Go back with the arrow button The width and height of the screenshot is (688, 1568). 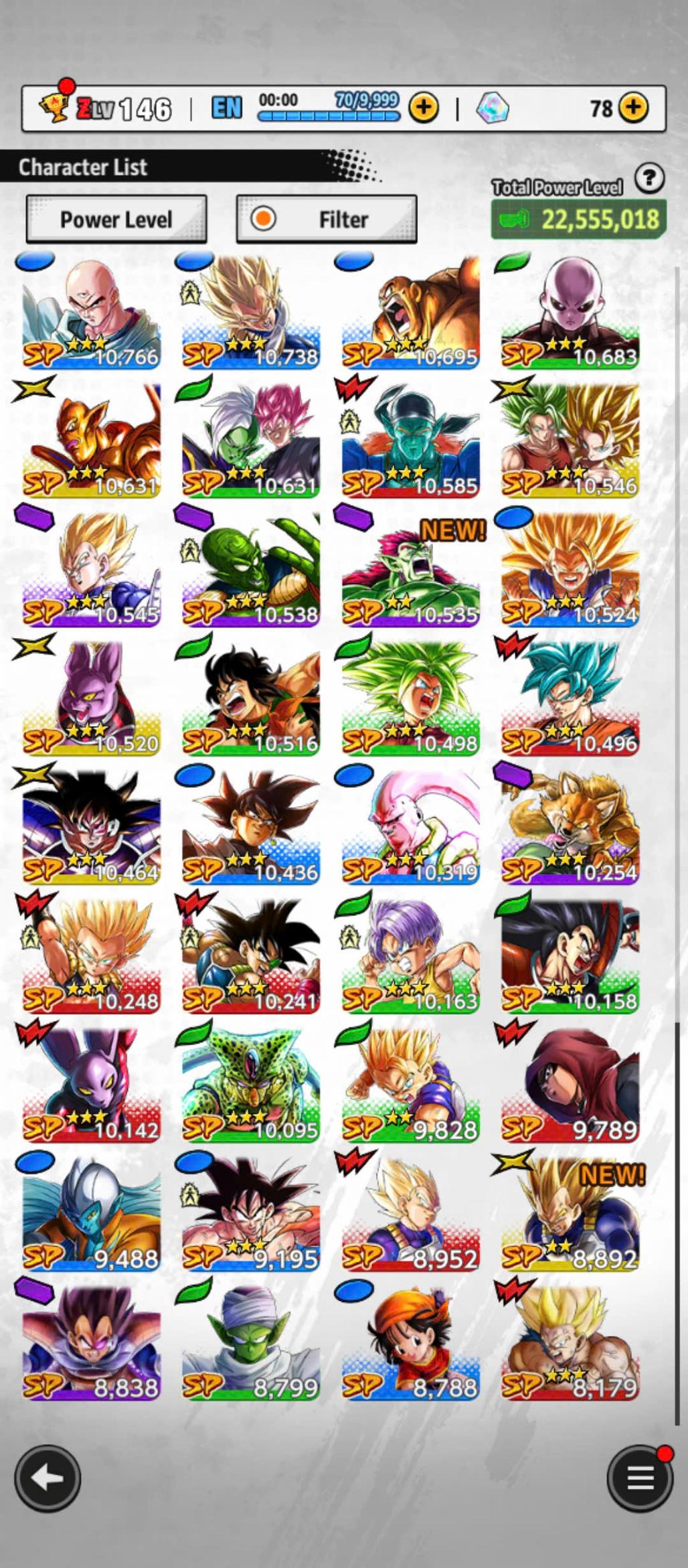(48, 1478)
